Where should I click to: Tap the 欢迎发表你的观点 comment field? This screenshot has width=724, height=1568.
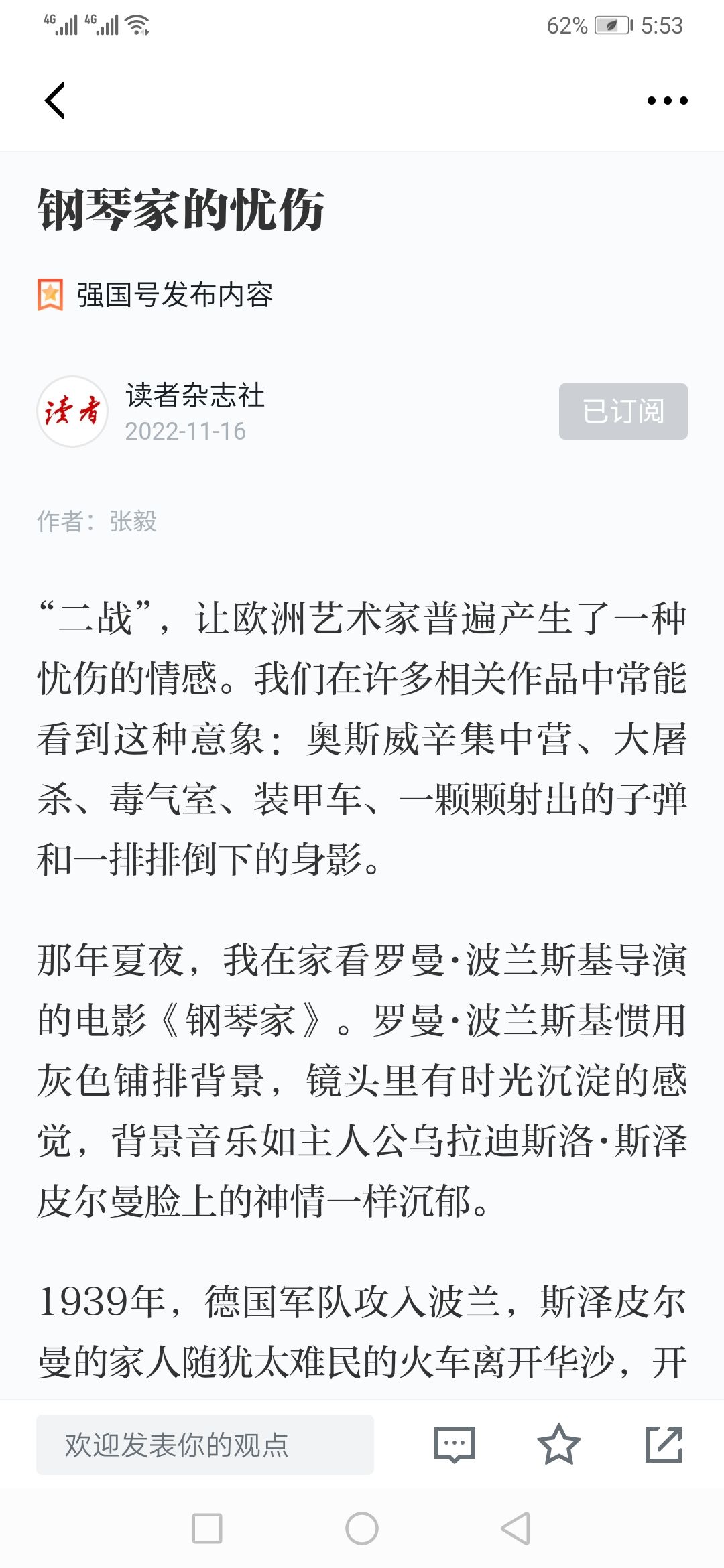204,1445
